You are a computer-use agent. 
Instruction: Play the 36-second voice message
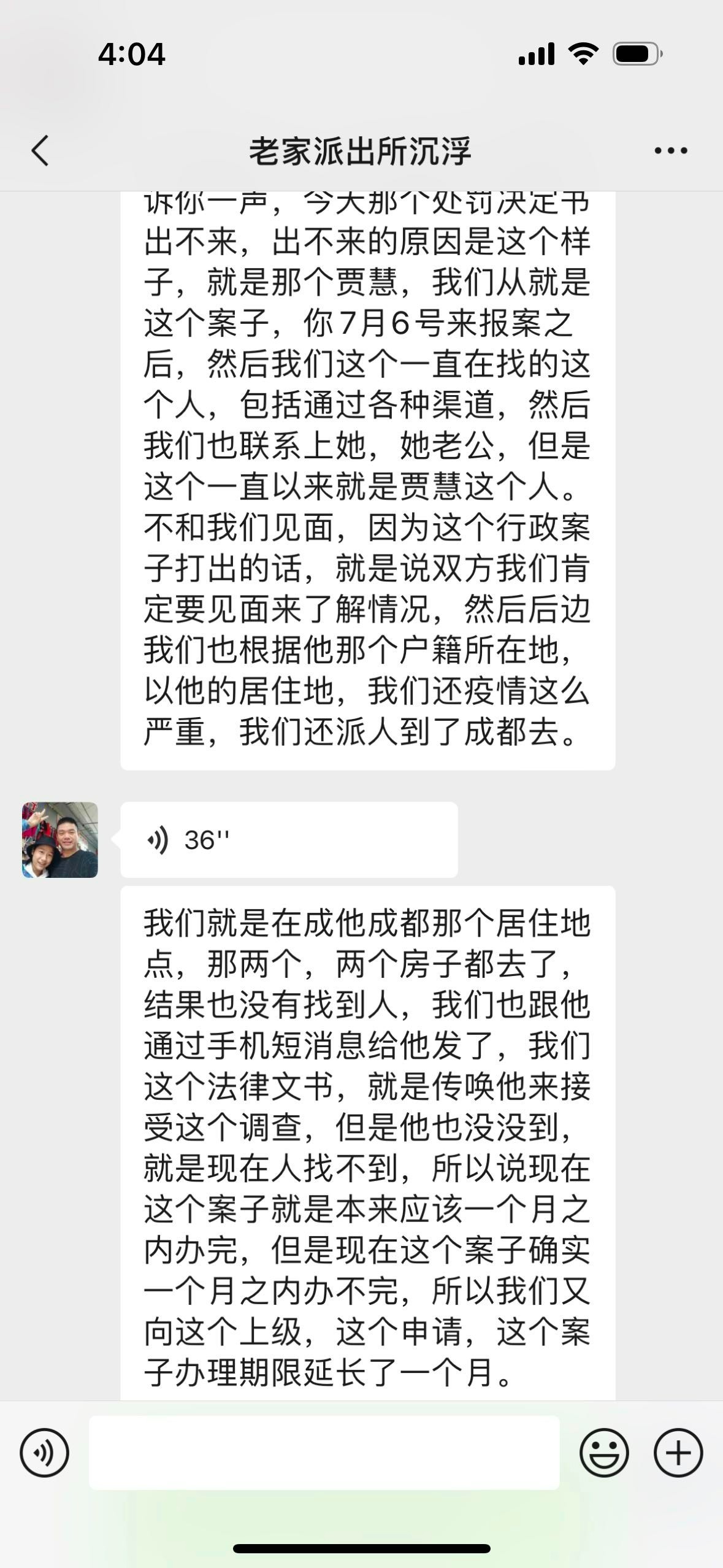[x=288, y=839]
